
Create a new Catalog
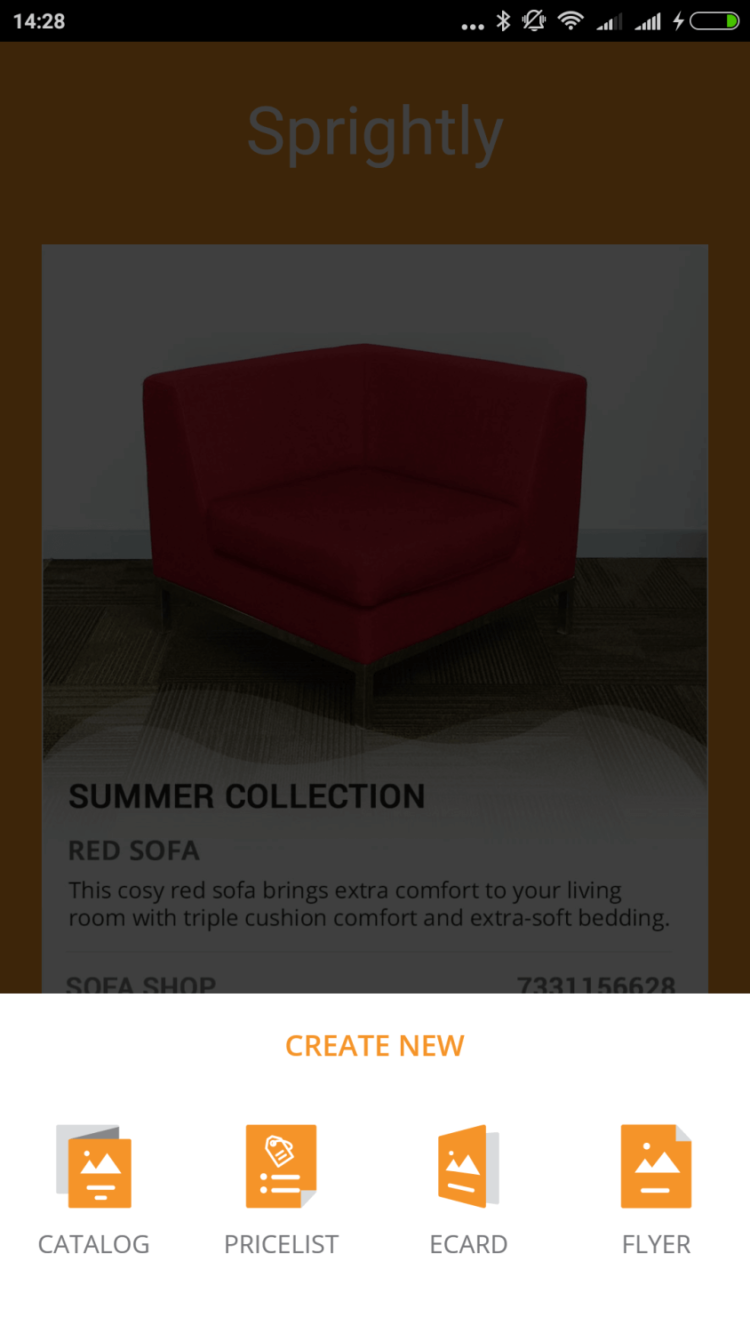point(94,1186)
